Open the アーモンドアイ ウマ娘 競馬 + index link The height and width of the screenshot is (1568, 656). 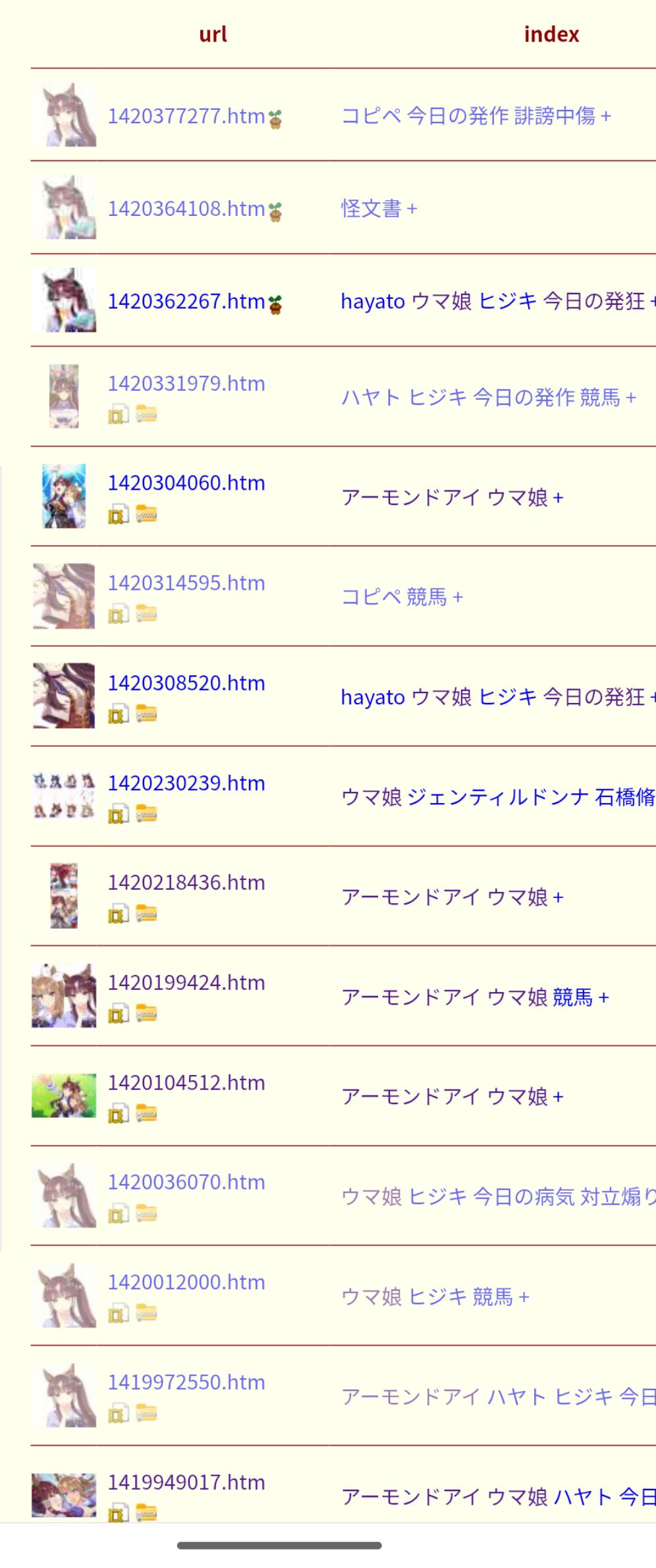(x=474, y=997)
